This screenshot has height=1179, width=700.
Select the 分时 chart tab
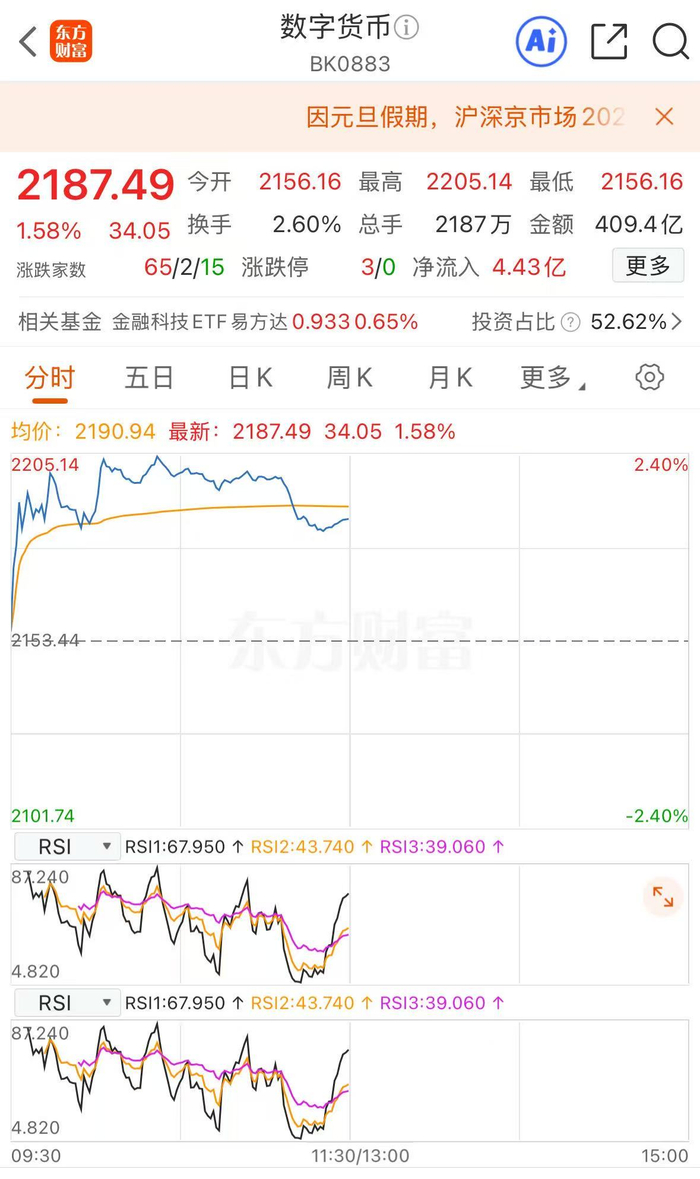coord(50,378)
